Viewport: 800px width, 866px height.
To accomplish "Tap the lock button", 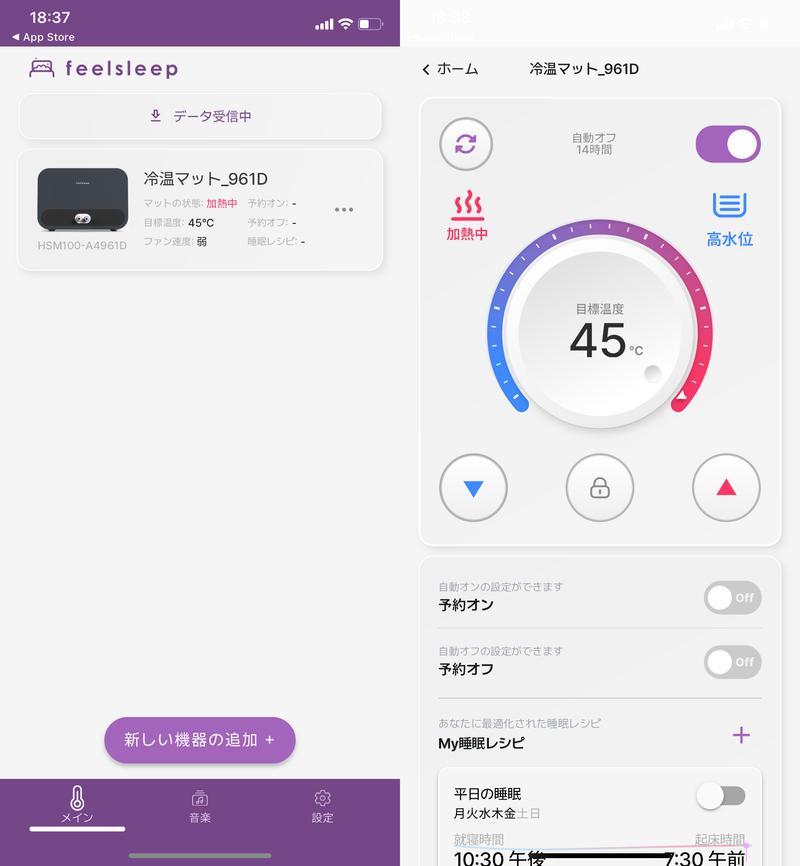I will (600, 488).
